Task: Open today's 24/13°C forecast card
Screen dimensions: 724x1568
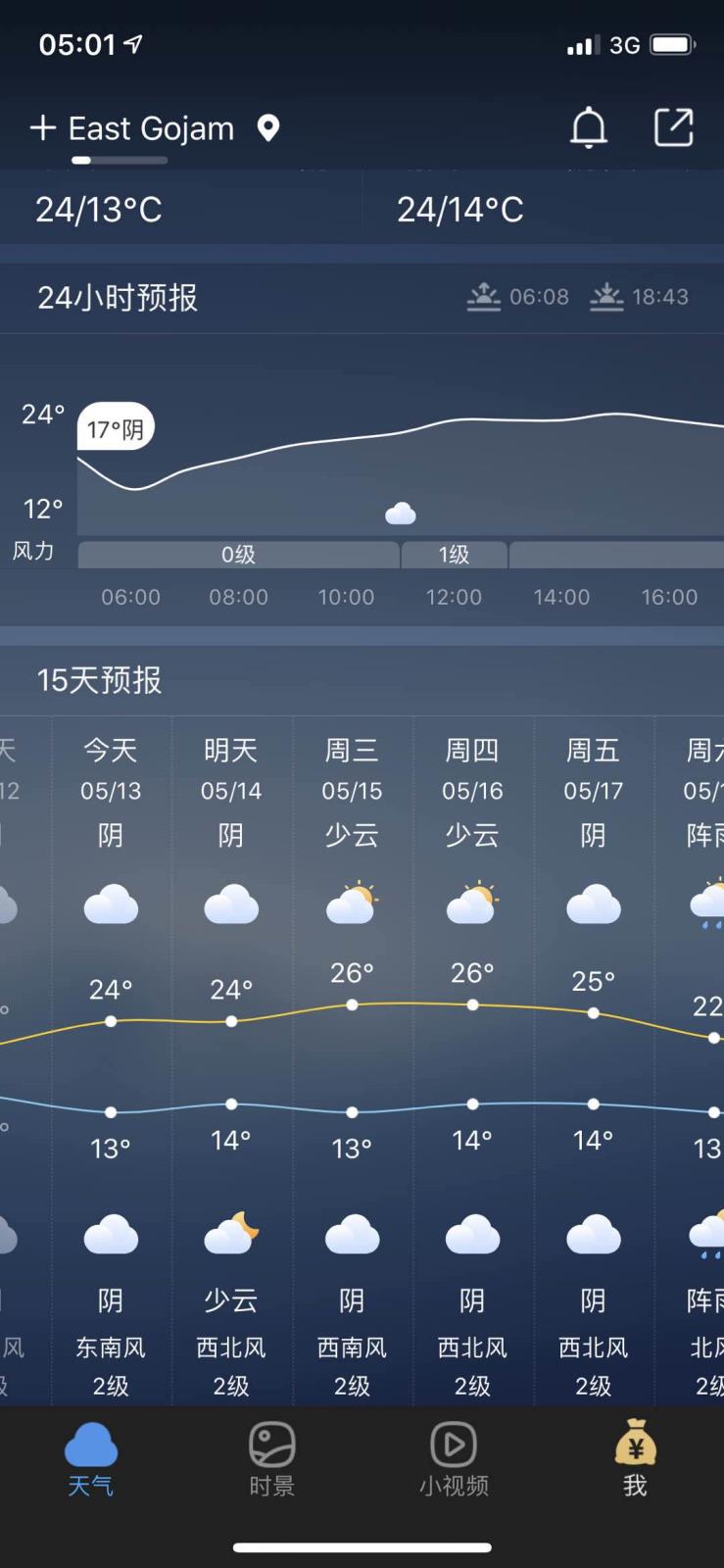Action: 181,209
